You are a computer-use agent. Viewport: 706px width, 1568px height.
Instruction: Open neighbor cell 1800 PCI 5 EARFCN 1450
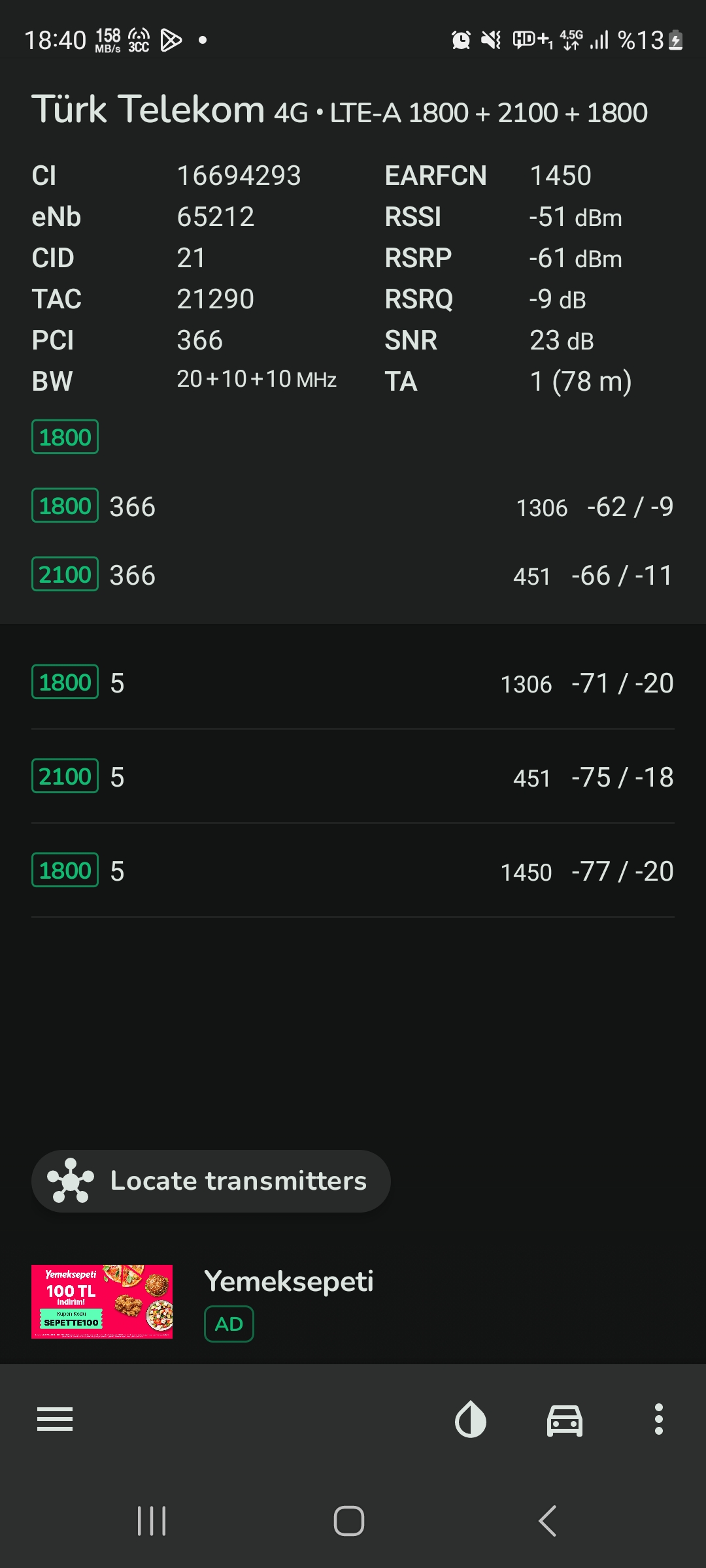click(x=353, y=871)
